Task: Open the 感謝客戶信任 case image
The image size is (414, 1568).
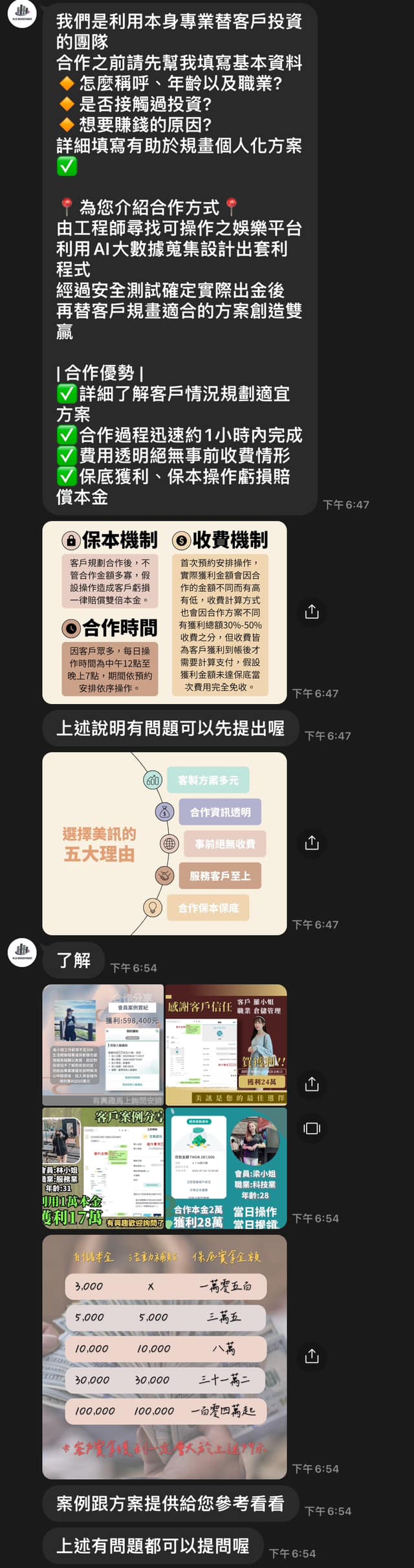Action: pos(226,1045)
